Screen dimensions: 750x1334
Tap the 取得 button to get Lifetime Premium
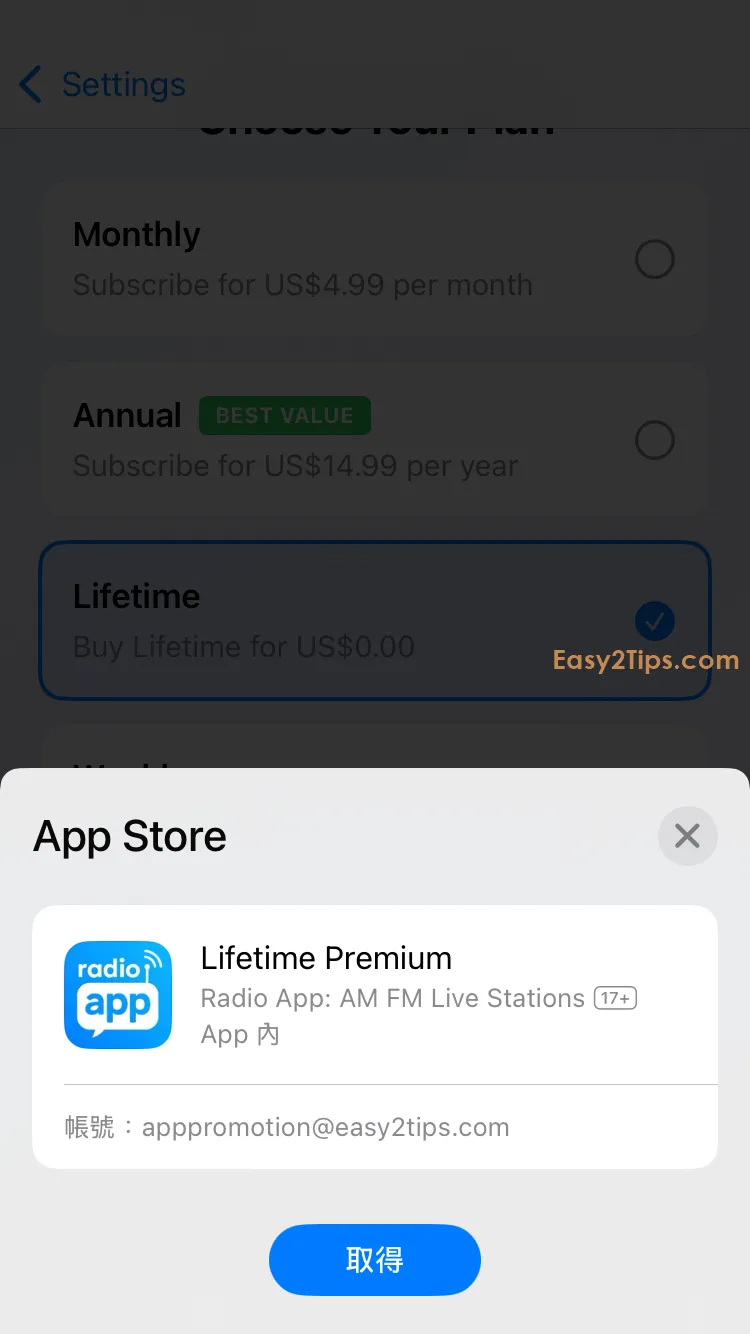pos(374,1259)
